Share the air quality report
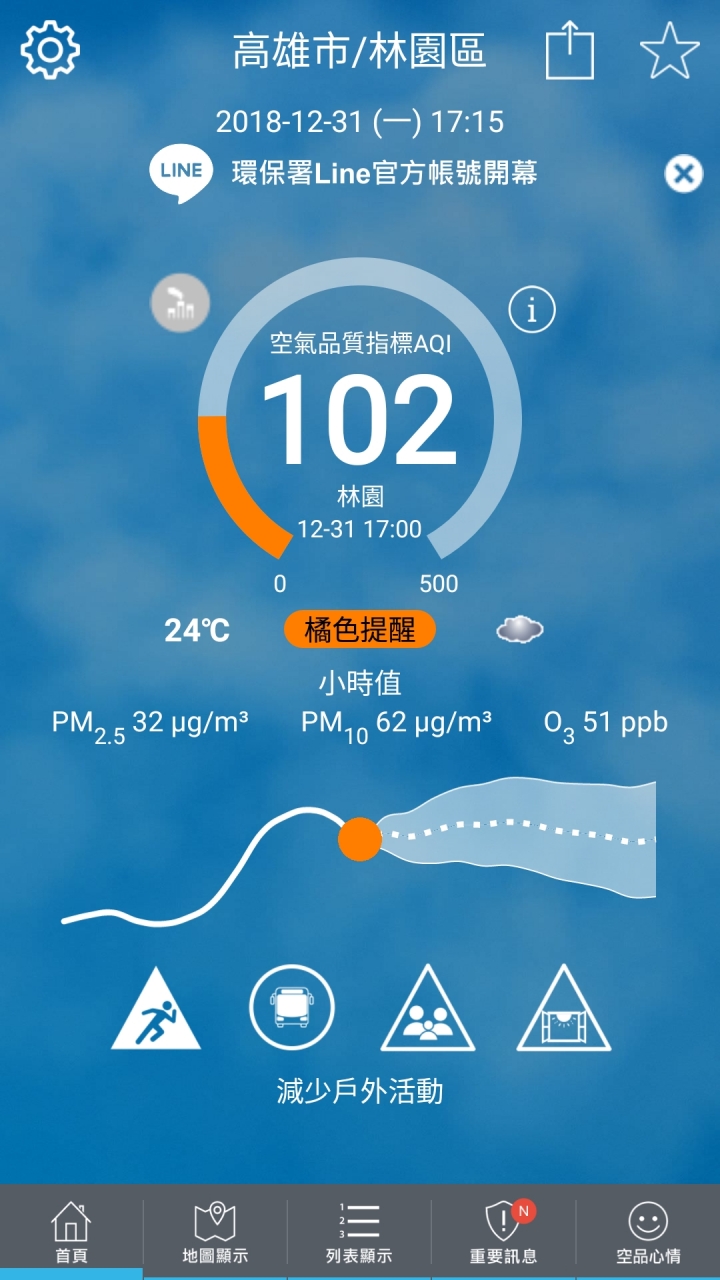720x1280 pixels. [570, 51]
